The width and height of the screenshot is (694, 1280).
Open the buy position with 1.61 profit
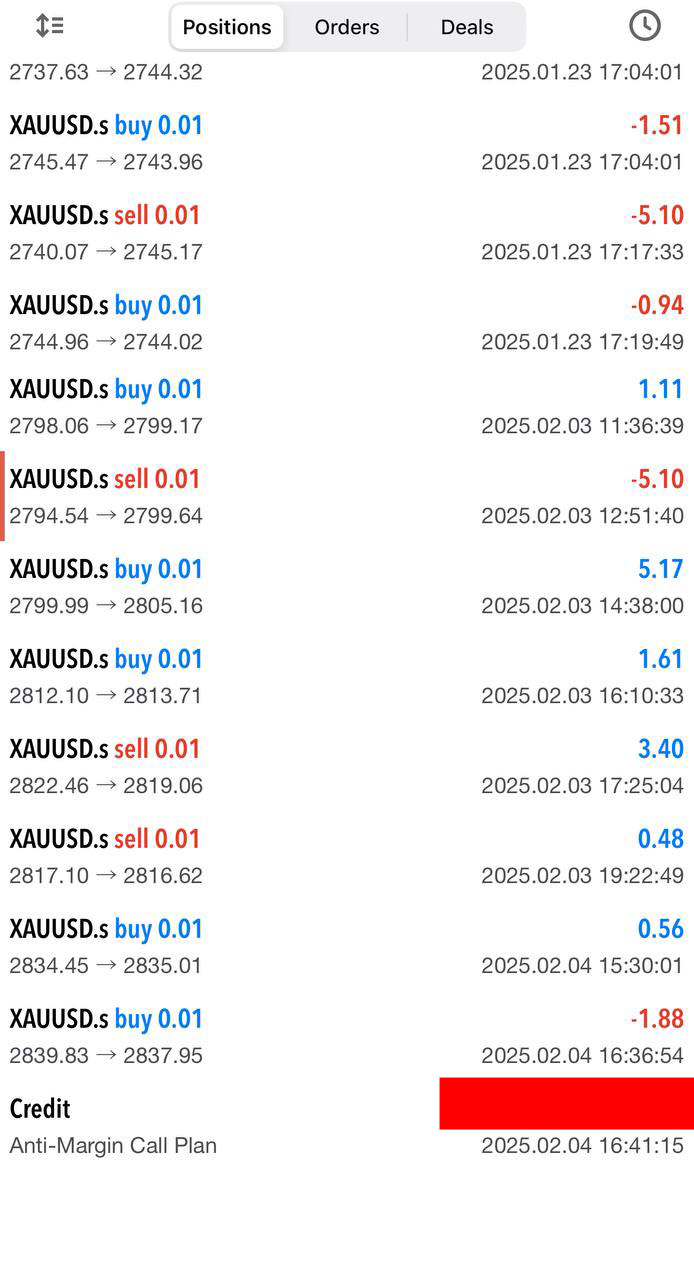[x=347, y=677]
